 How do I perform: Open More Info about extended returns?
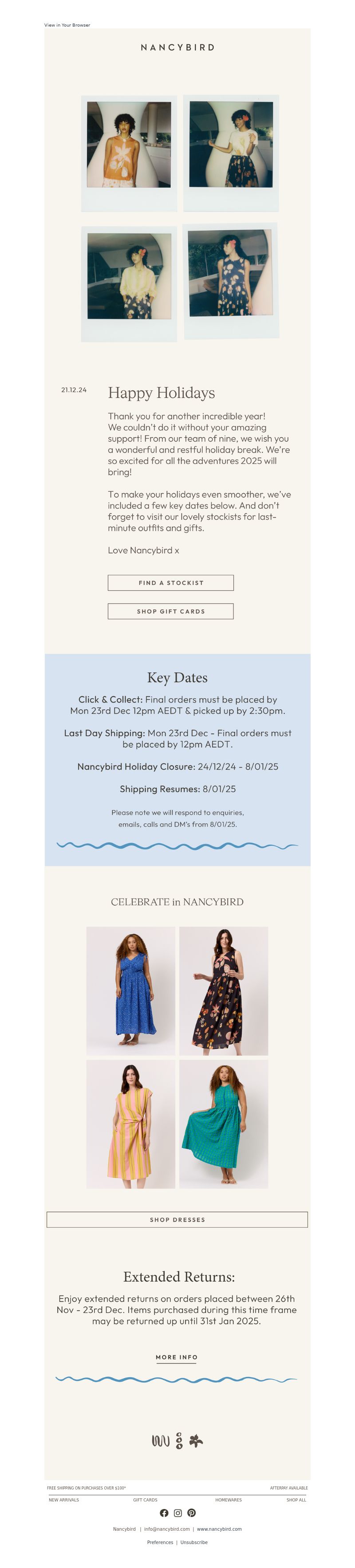(177, 1357)
